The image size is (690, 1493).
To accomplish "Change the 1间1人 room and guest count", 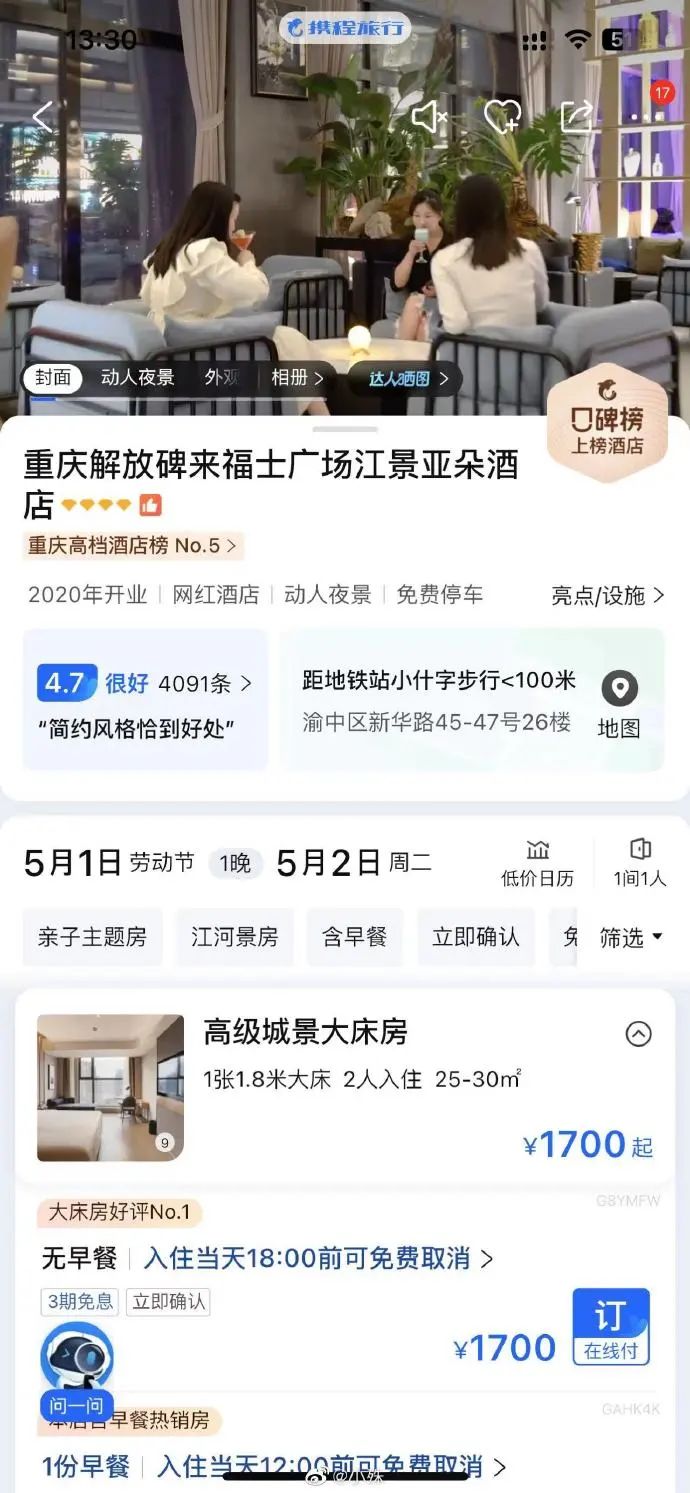I will 640,864.
